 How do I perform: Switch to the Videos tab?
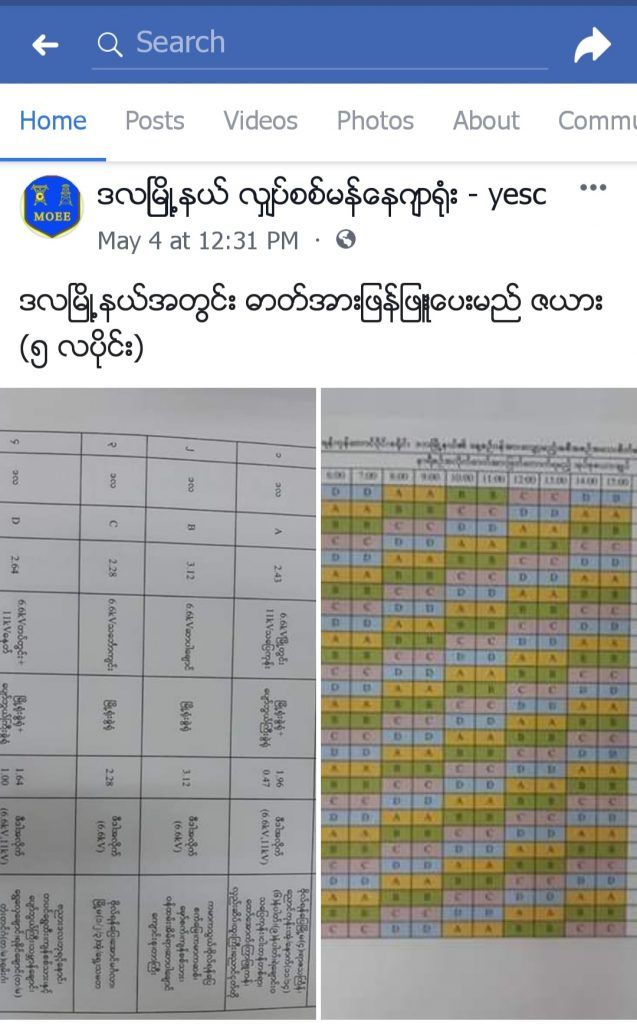click(x=260, y=121)
